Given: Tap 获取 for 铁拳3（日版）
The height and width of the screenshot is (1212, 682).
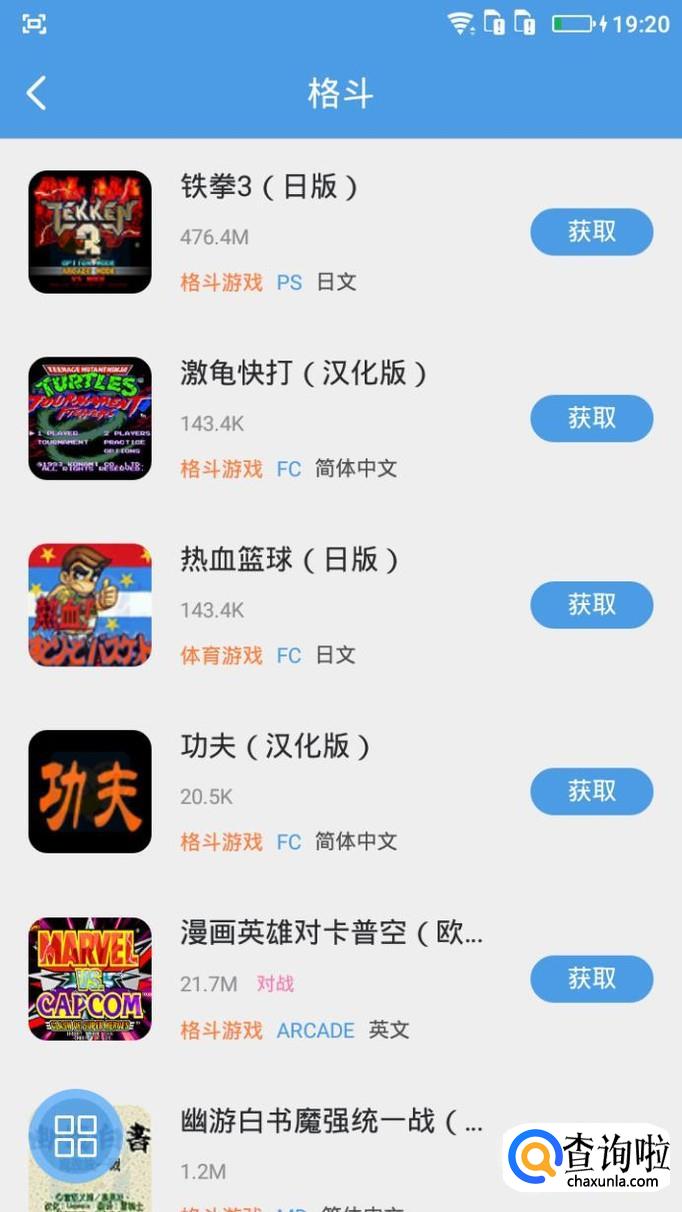Looking at the screenshot, I should coord(591,232).
